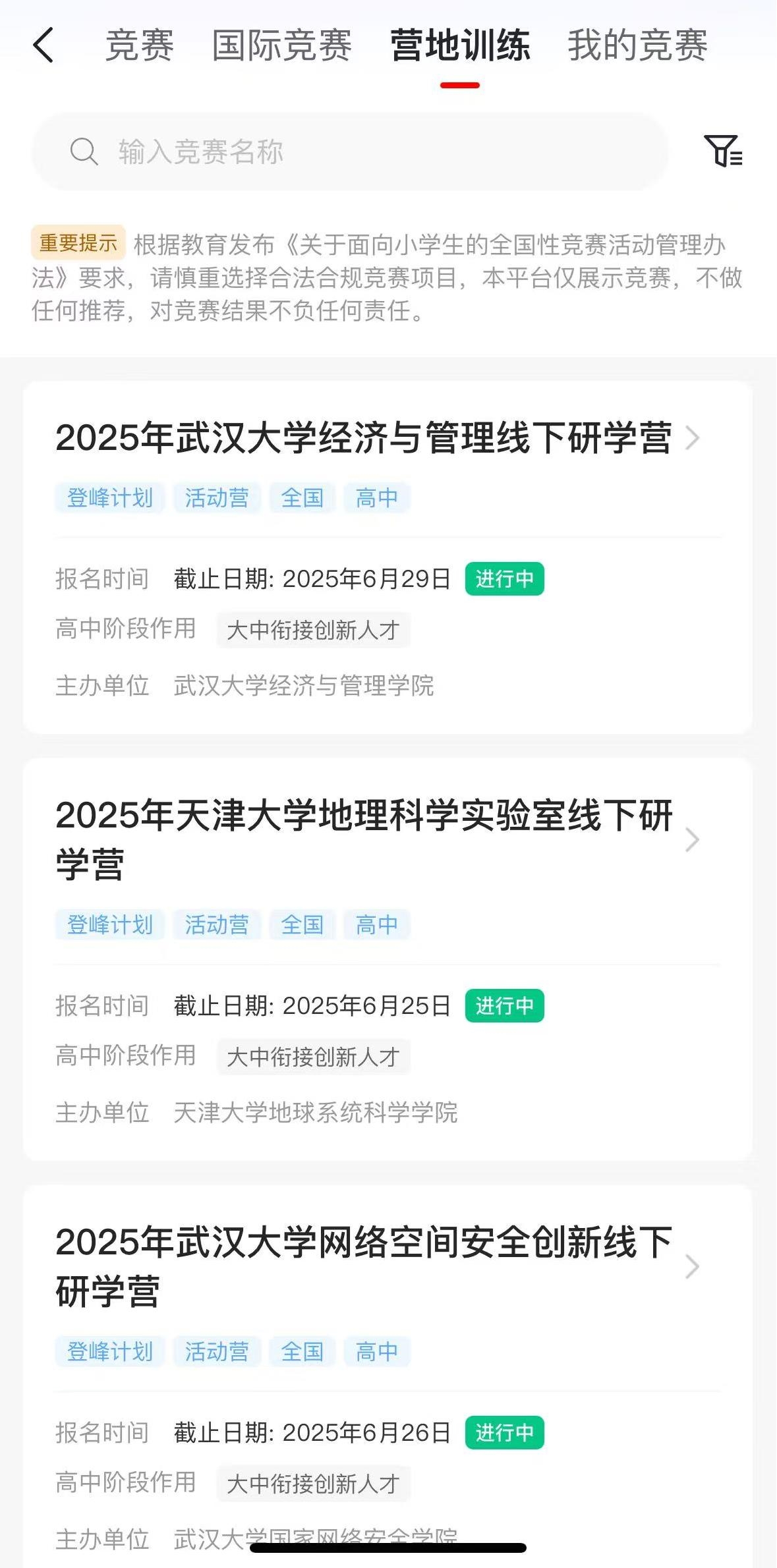Viewport: 777px width, 1568px height.
Task: Click the 大中衔接创新人才 label on first camp
Action: coord(312,630)
